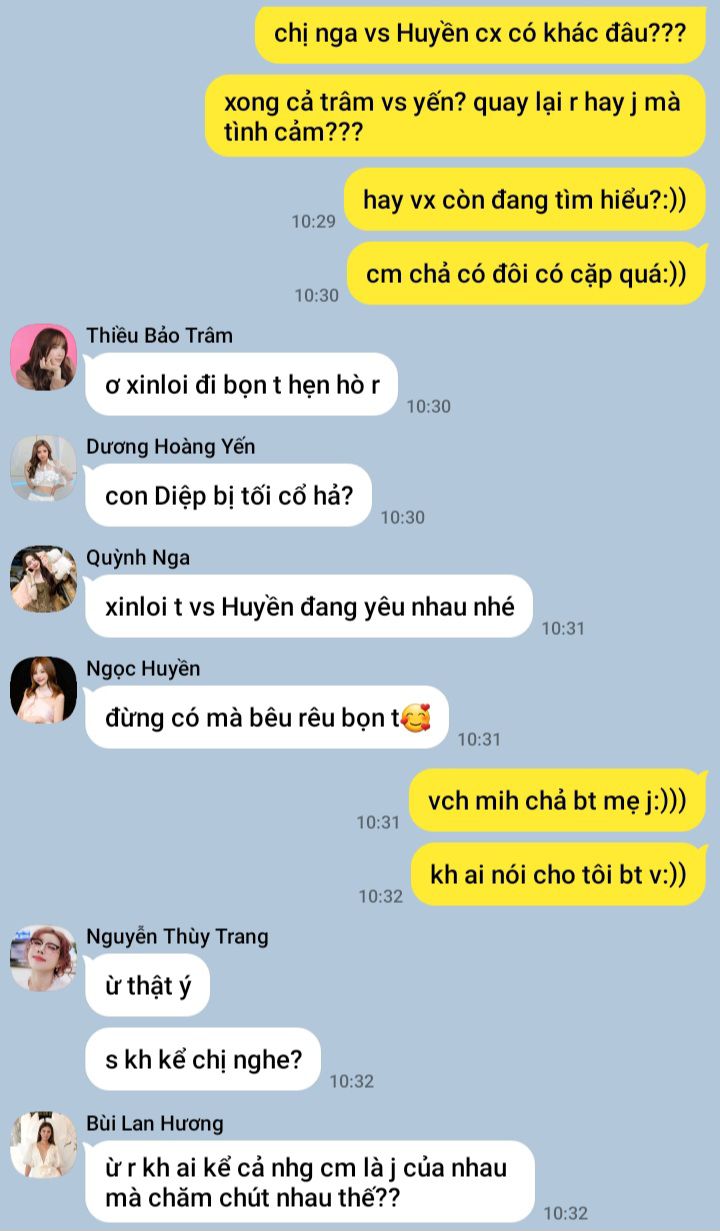
Task: Tap Dương Hoàng Yến's avatar
Action: (x=43, y=467)
